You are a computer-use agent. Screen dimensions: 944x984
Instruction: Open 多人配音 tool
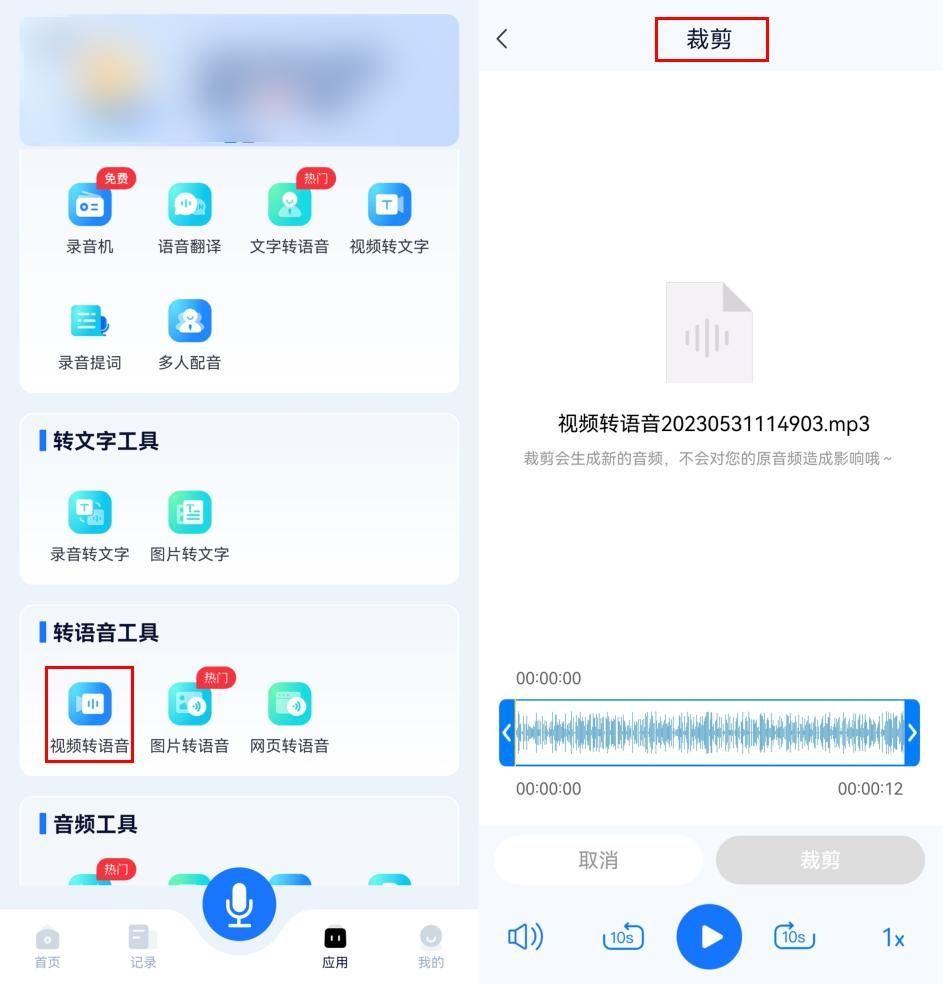(x=190, y=333)
